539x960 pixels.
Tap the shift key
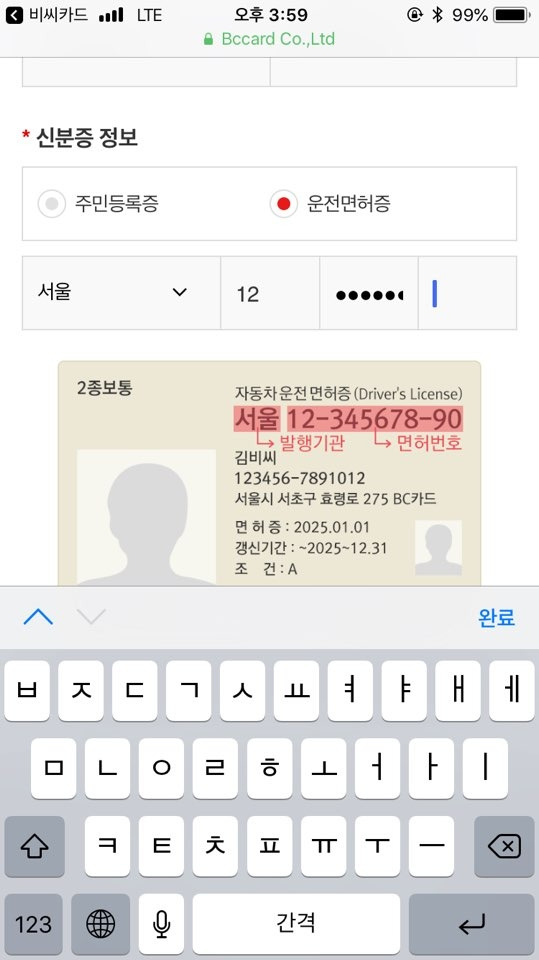tap(34, 847)
